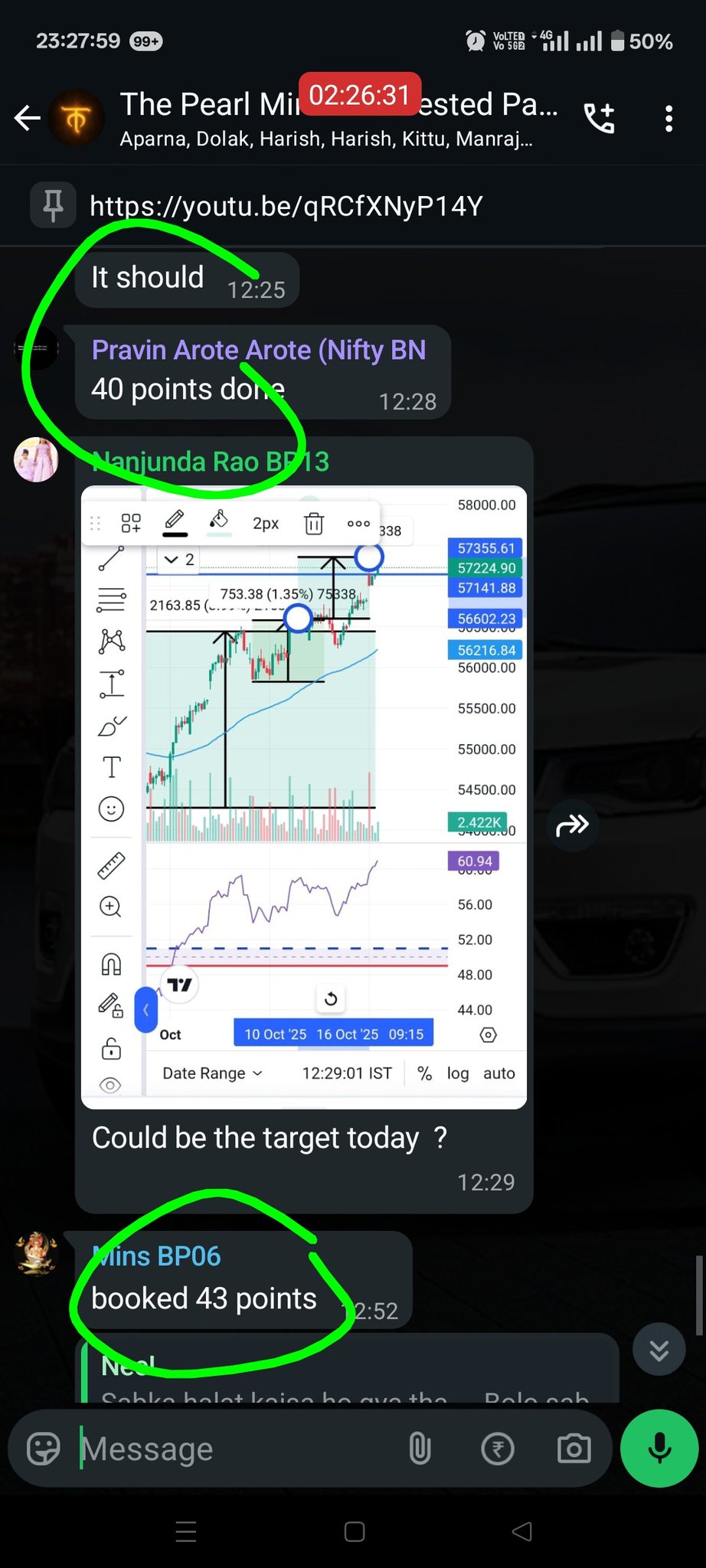The height and width of the screenshot is (1568, 706).
Task: Return to the ongoing call timer
Action: click(x=359, y=94)
